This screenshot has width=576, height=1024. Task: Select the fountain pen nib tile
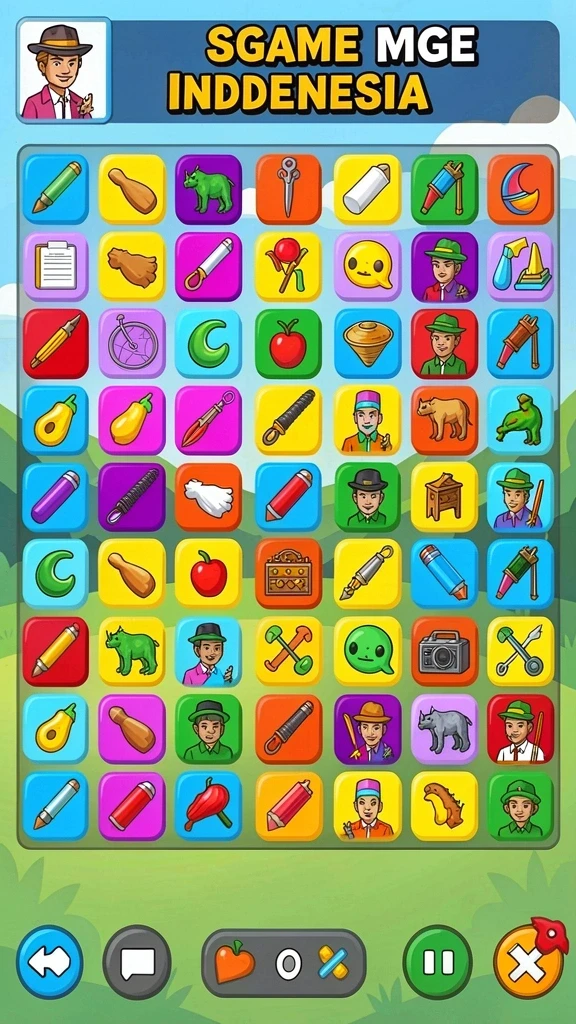click(x=368, y=573)
